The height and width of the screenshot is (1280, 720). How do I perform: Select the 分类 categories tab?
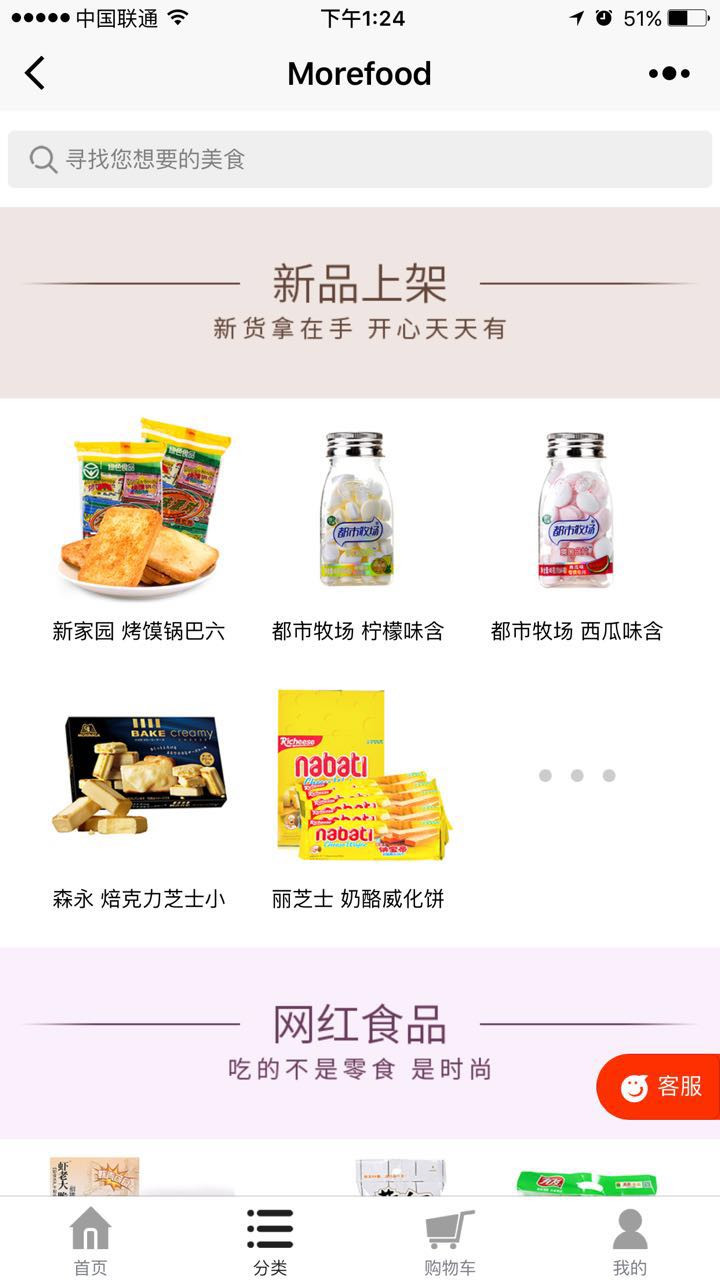[x=270, y=1240]
